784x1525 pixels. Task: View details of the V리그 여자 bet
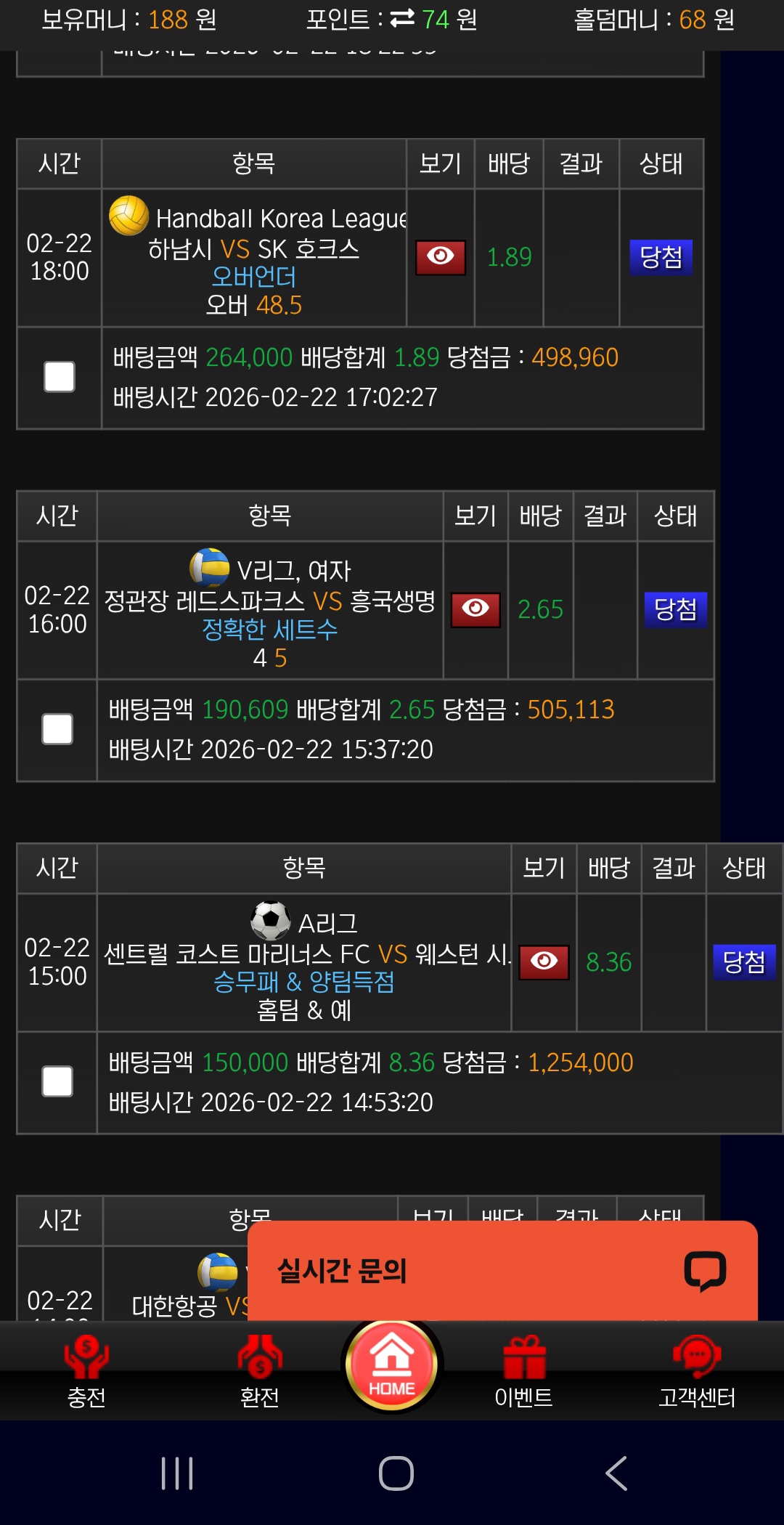[x=475, y=609]
